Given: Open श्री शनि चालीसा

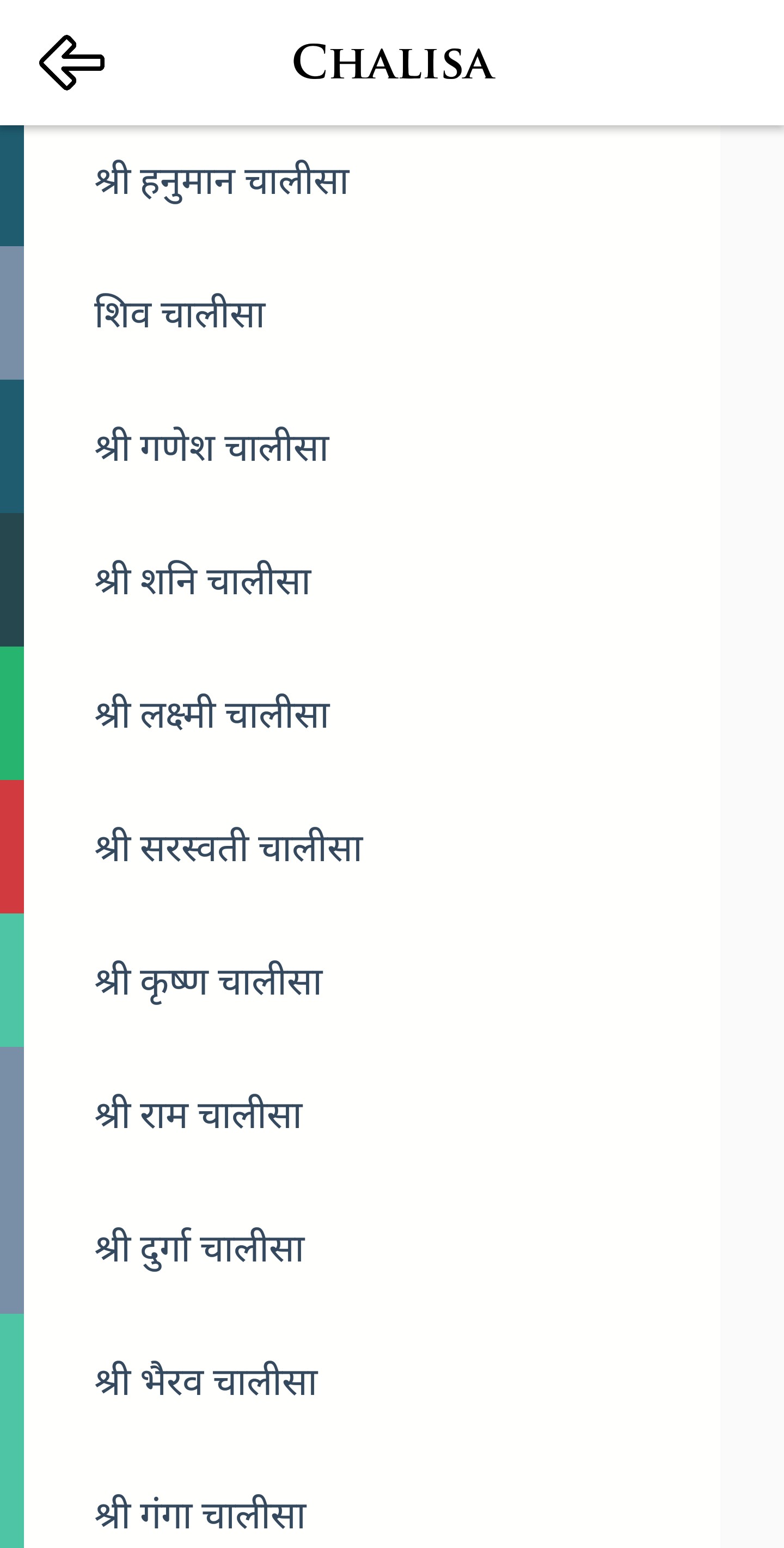Looking at the screenshot, I should click(x=203, y=581).
